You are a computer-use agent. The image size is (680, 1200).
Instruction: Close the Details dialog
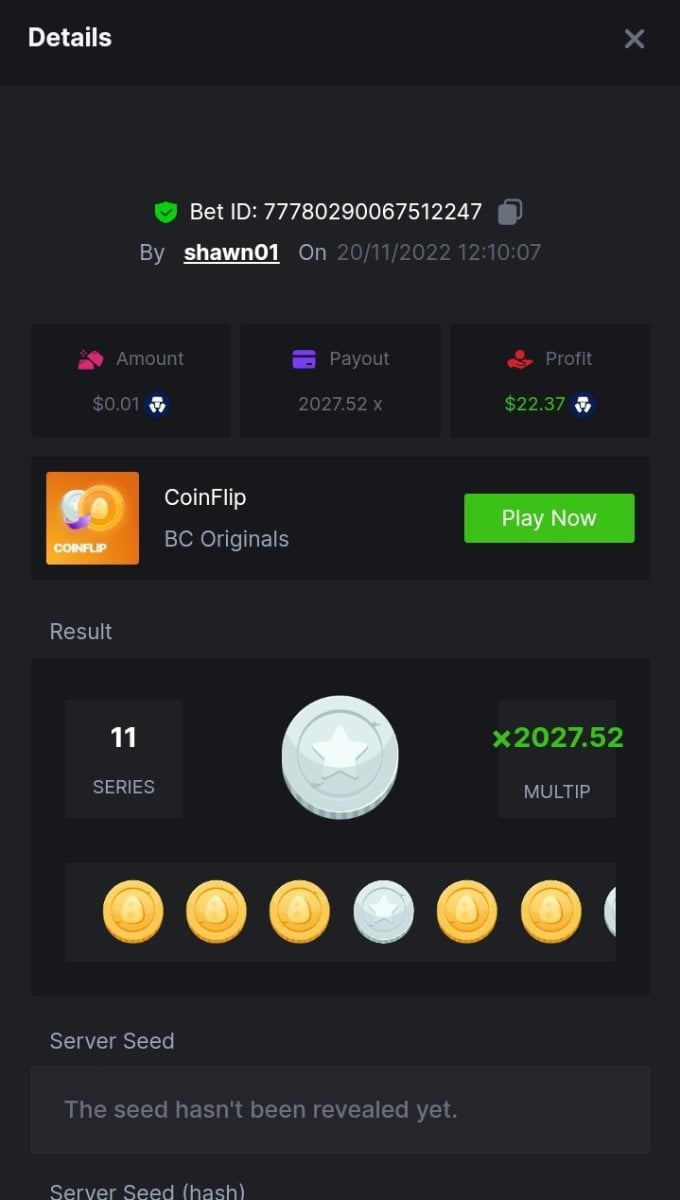tap(634, 39)
